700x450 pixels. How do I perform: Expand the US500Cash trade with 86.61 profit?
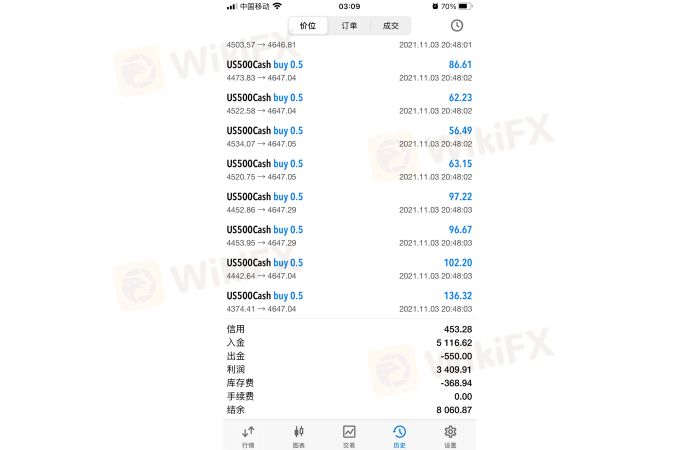click(349, 70)
